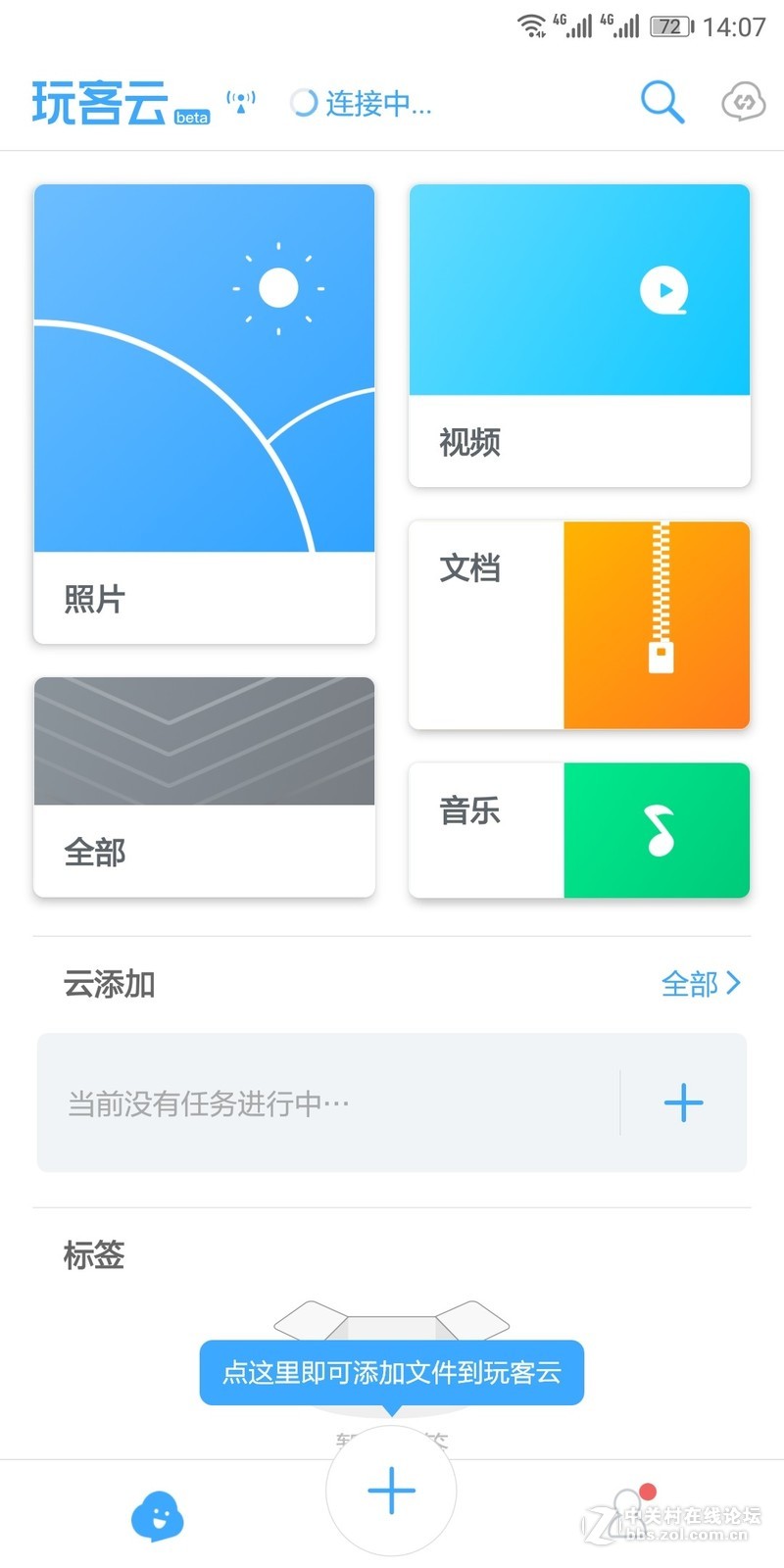
Task: Tap the chevron arrow next to 全部
Action: 732,984
